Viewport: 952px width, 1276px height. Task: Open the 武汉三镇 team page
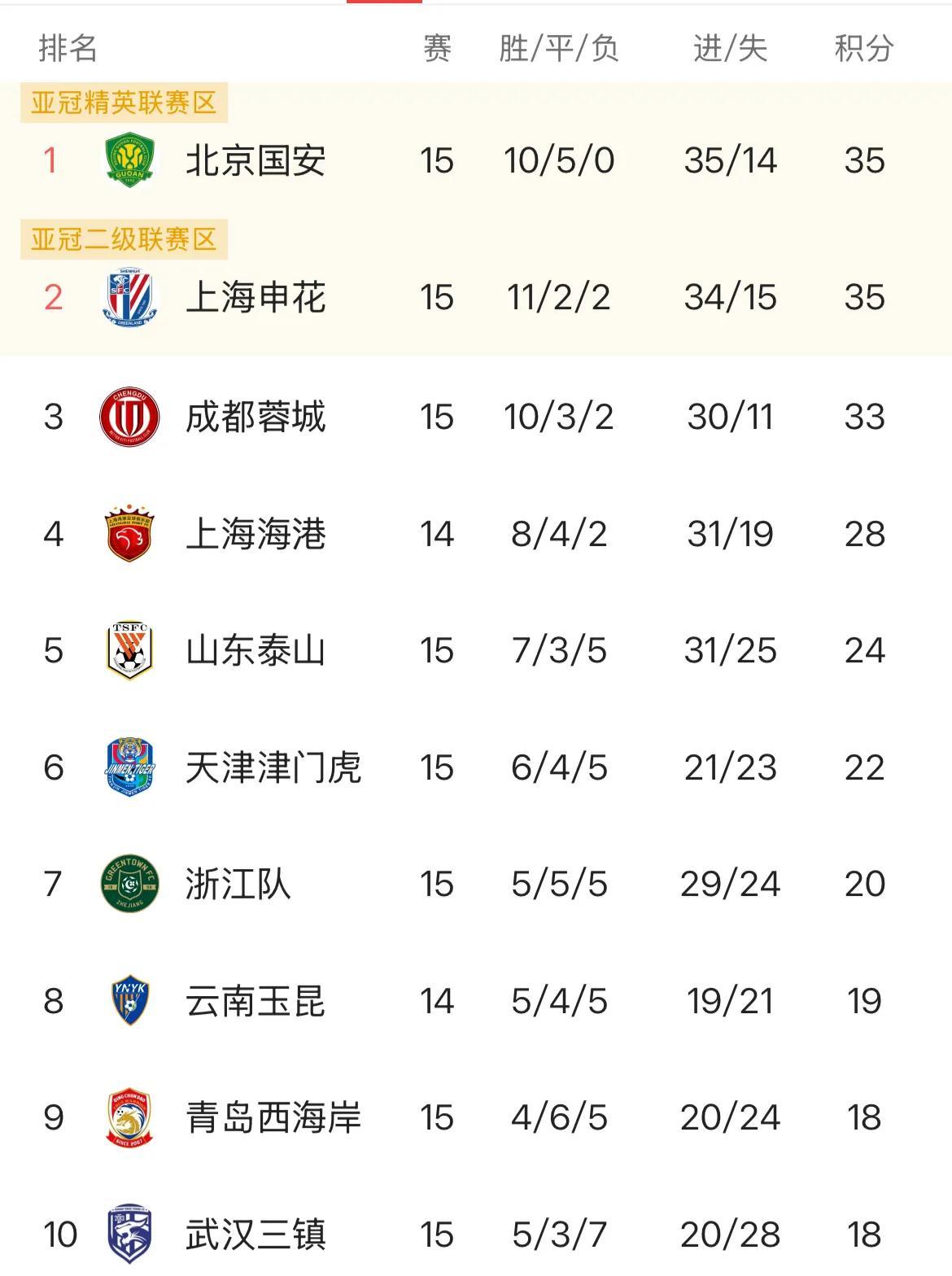255,1234
